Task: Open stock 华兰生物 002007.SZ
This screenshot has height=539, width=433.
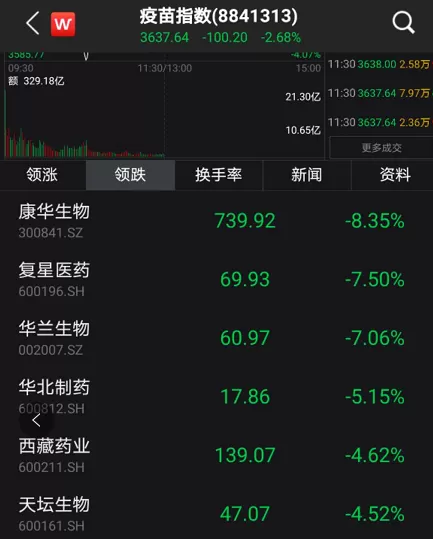Action: click(216, 338)
